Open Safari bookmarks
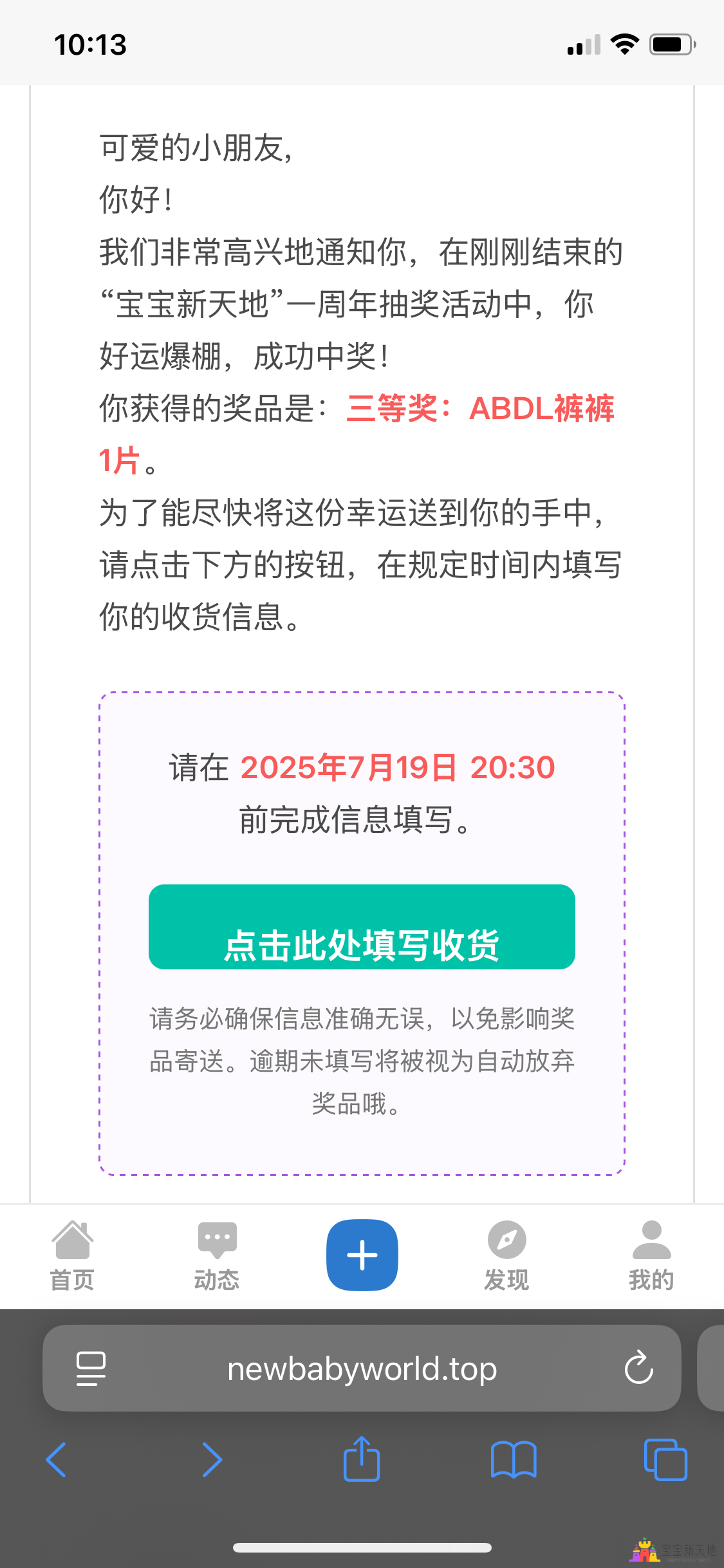This screenshot has width=724, height=1568. [x=513, y=1459]
